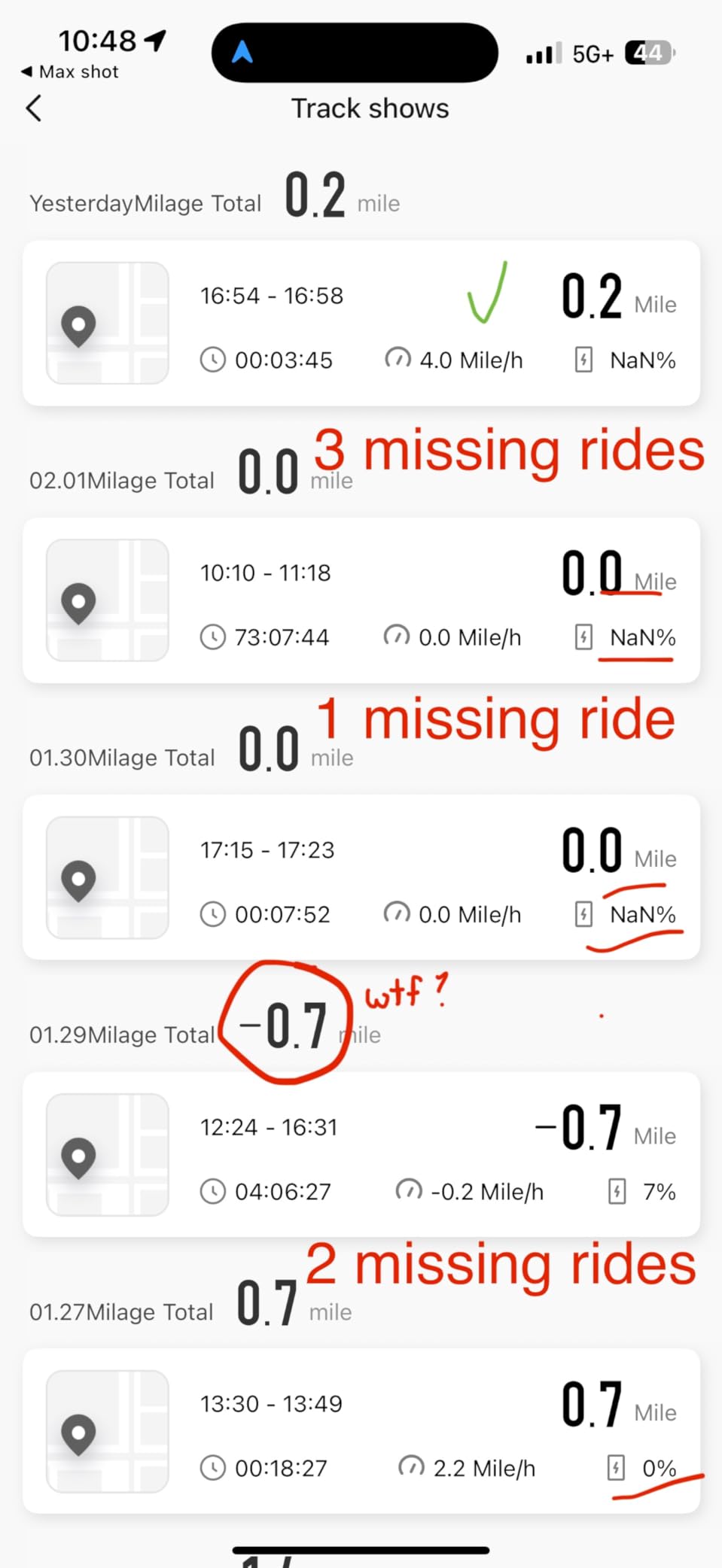
Task: Tap the speedometer icon showing 4.0 Mile/h
Action: point(400,360)
